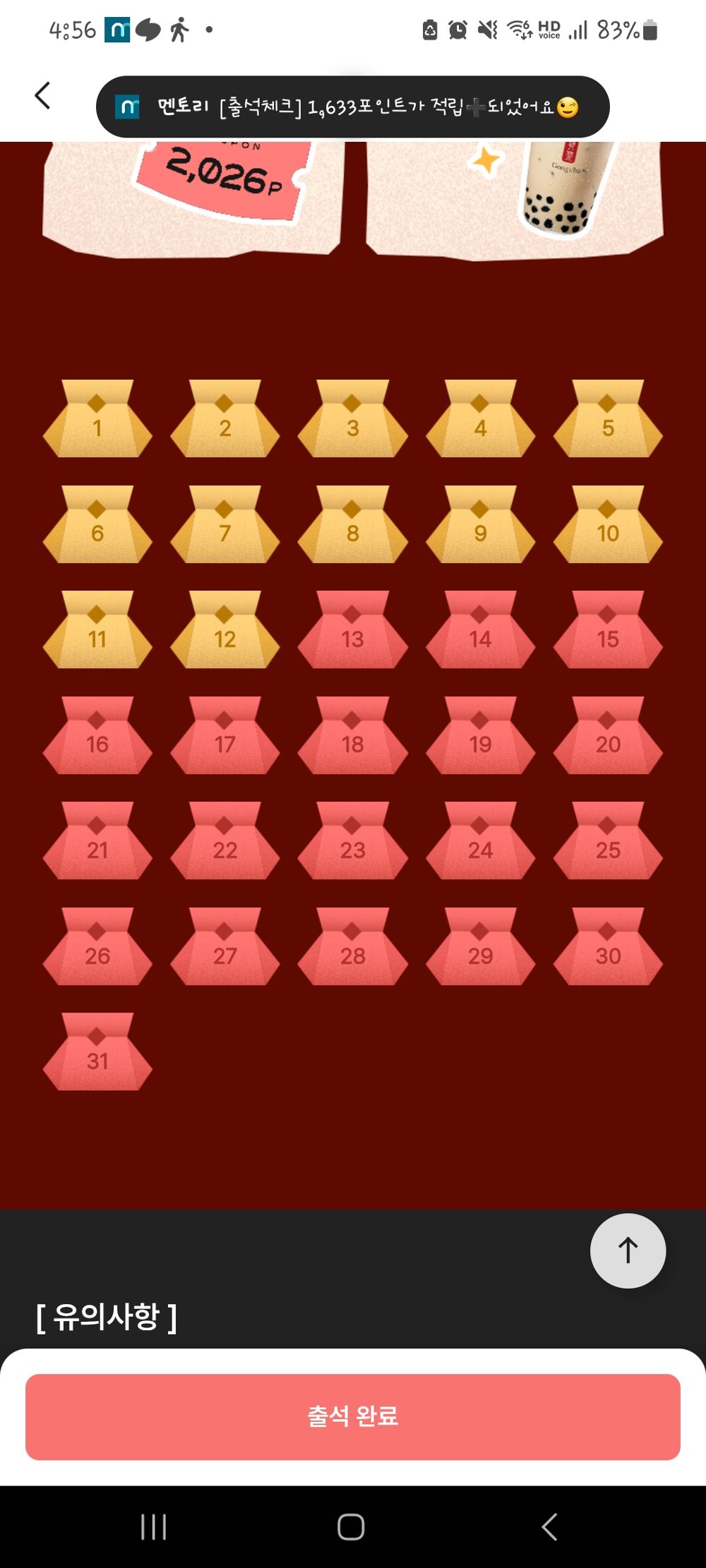Go to the system home screen
The image size is (706, 1568).
tap(351, 1526)
